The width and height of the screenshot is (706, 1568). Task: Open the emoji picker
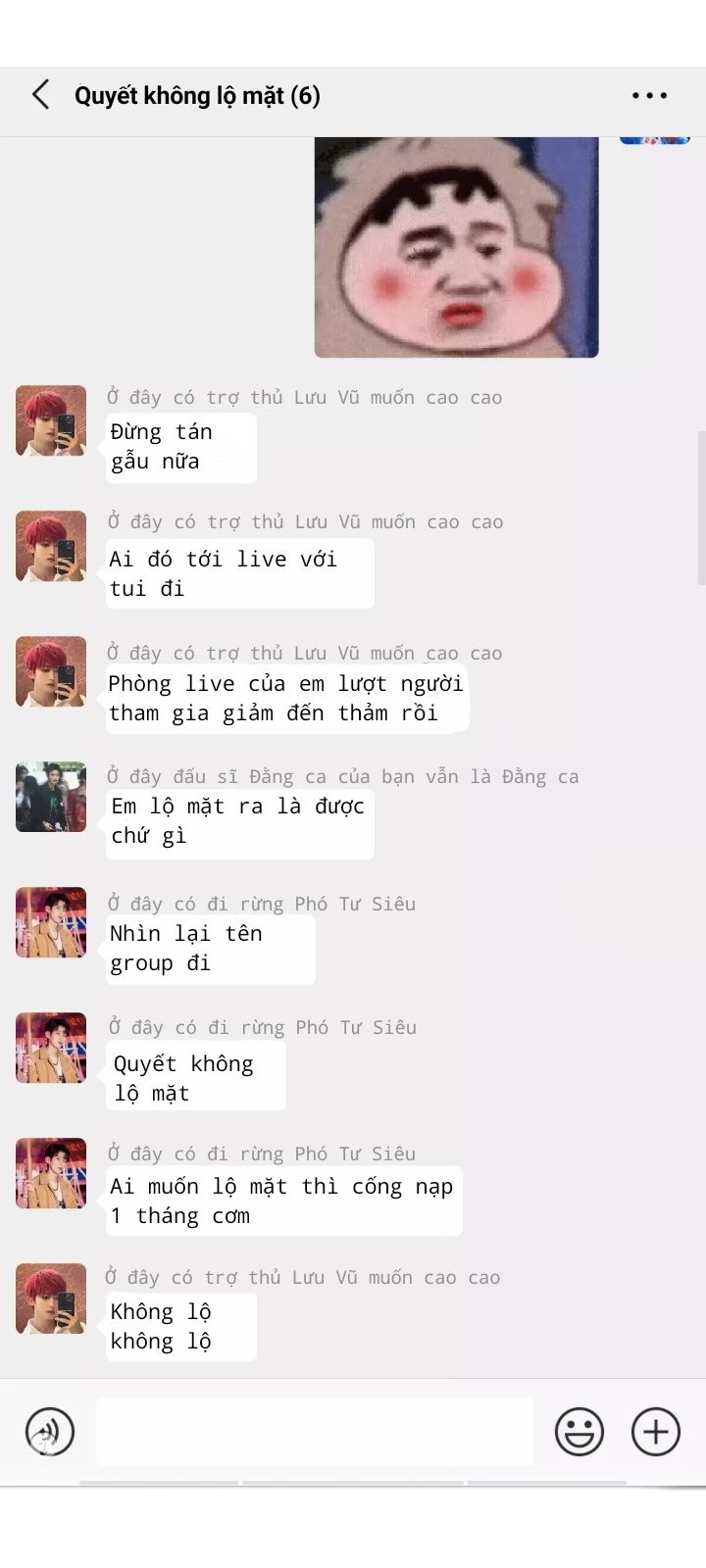point(579,1432)
